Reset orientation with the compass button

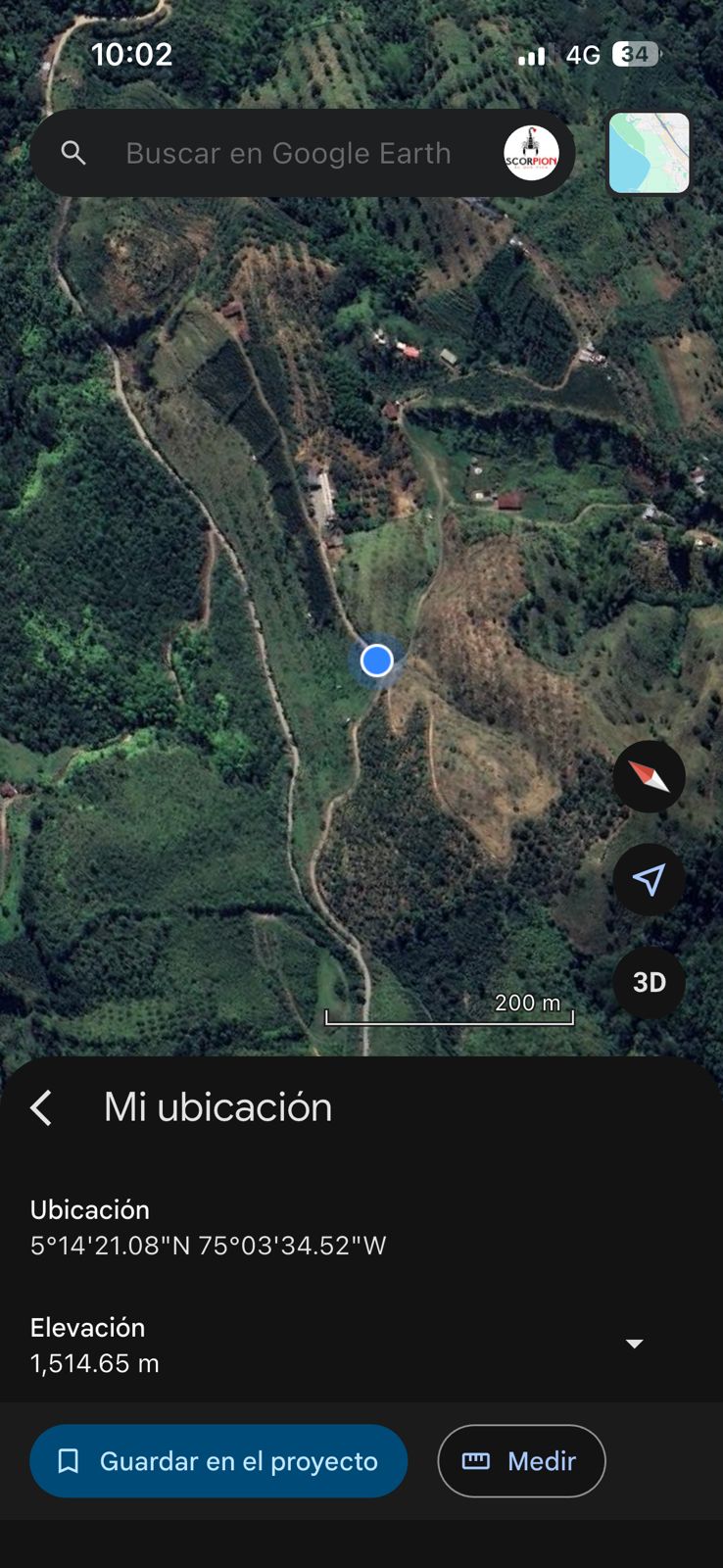(x=649, y=777)
